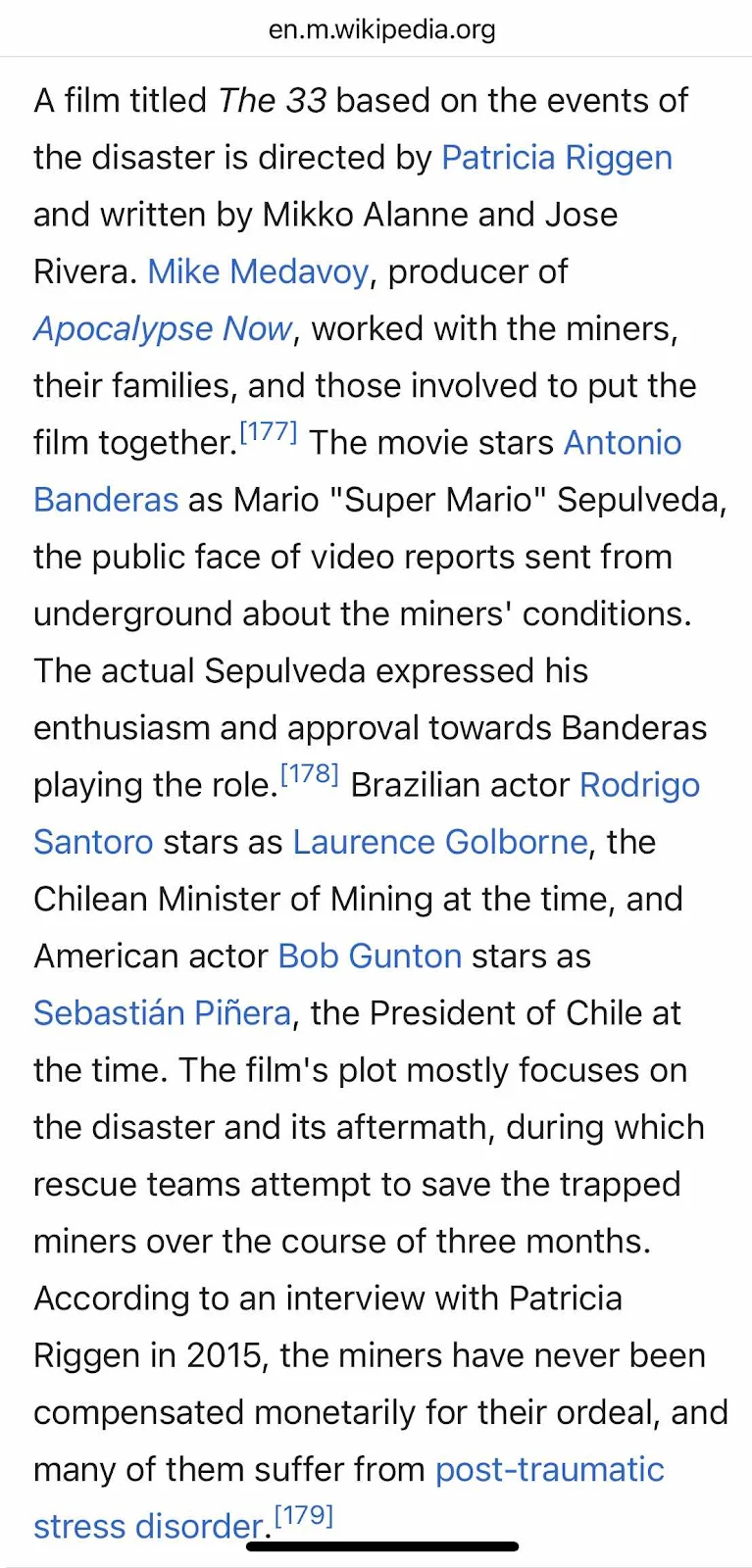Visit the Sebastián Piñera article
The height and width of the screenshot is (1568, 752).
point(163,1012)
